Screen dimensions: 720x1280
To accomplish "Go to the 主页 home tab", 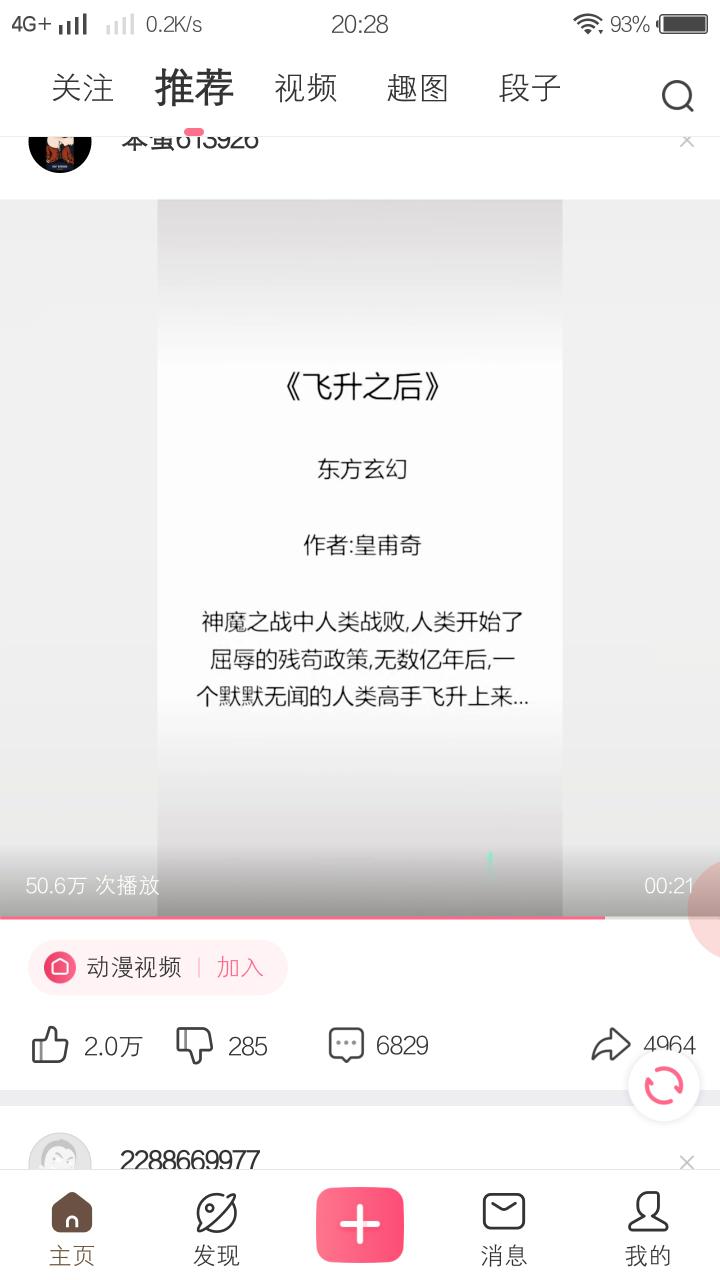I will [72, 1229].
